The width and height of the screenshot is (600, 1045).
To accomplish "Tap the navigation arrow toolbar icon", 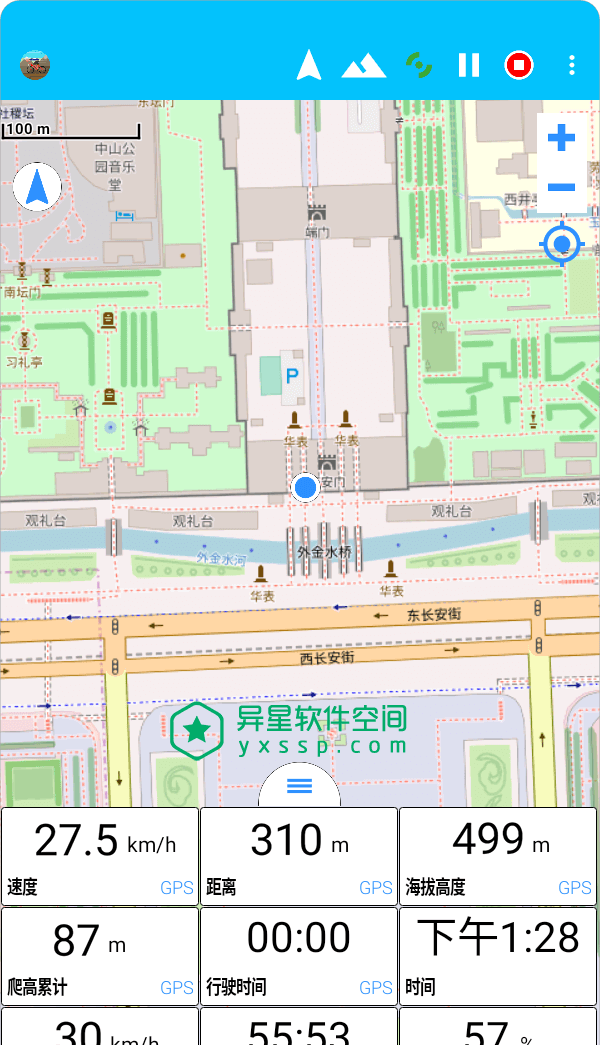I will [309, 66].
